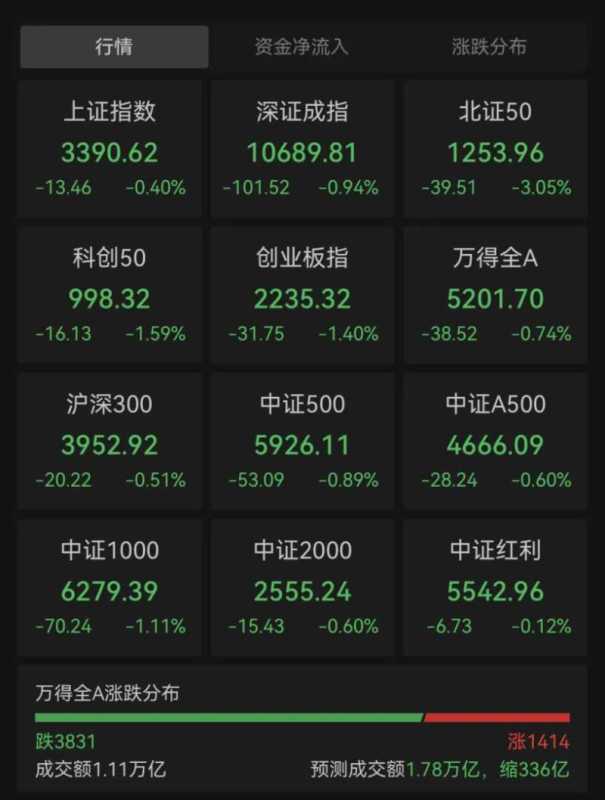Image resolution: width=605 pixels, height=800 pixels.
Task: Open the 科创50 index card
Action: click(110, 296)
